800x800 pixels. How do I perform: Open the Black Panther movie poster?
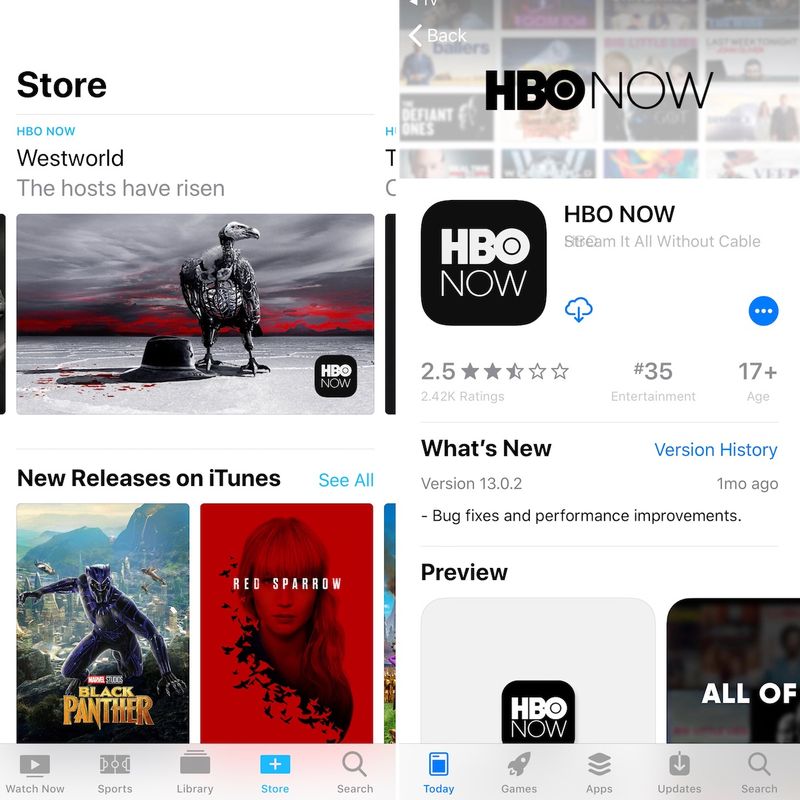tap(103, 622)
